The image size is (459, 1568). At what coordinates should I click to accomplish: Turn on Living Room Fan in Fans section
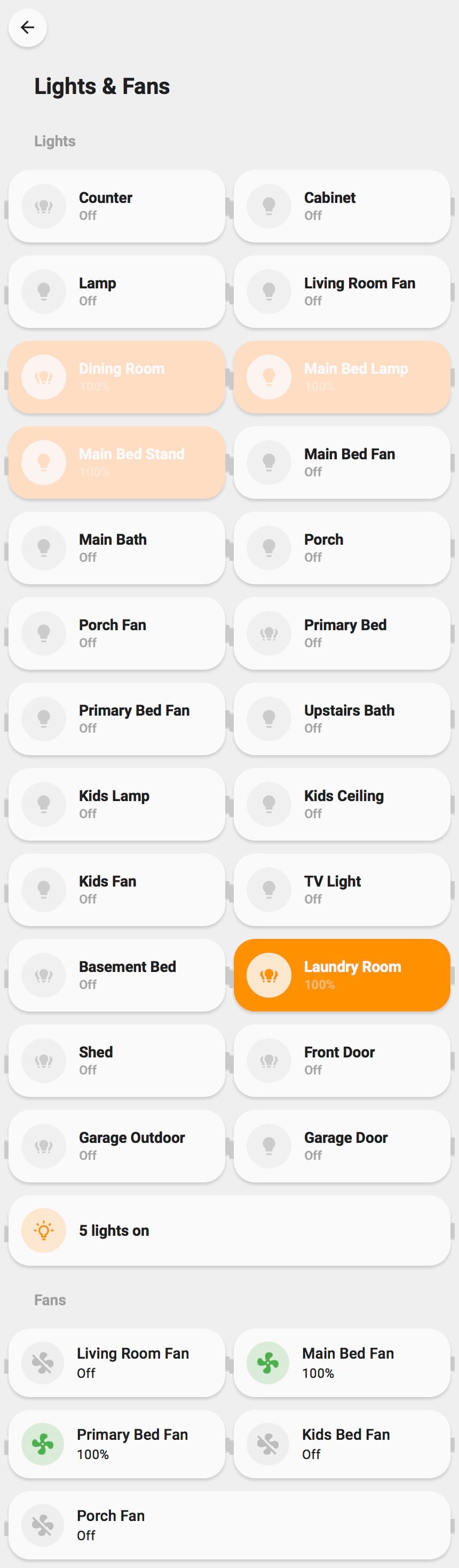pyautogui.click(x=43, y=1363)
